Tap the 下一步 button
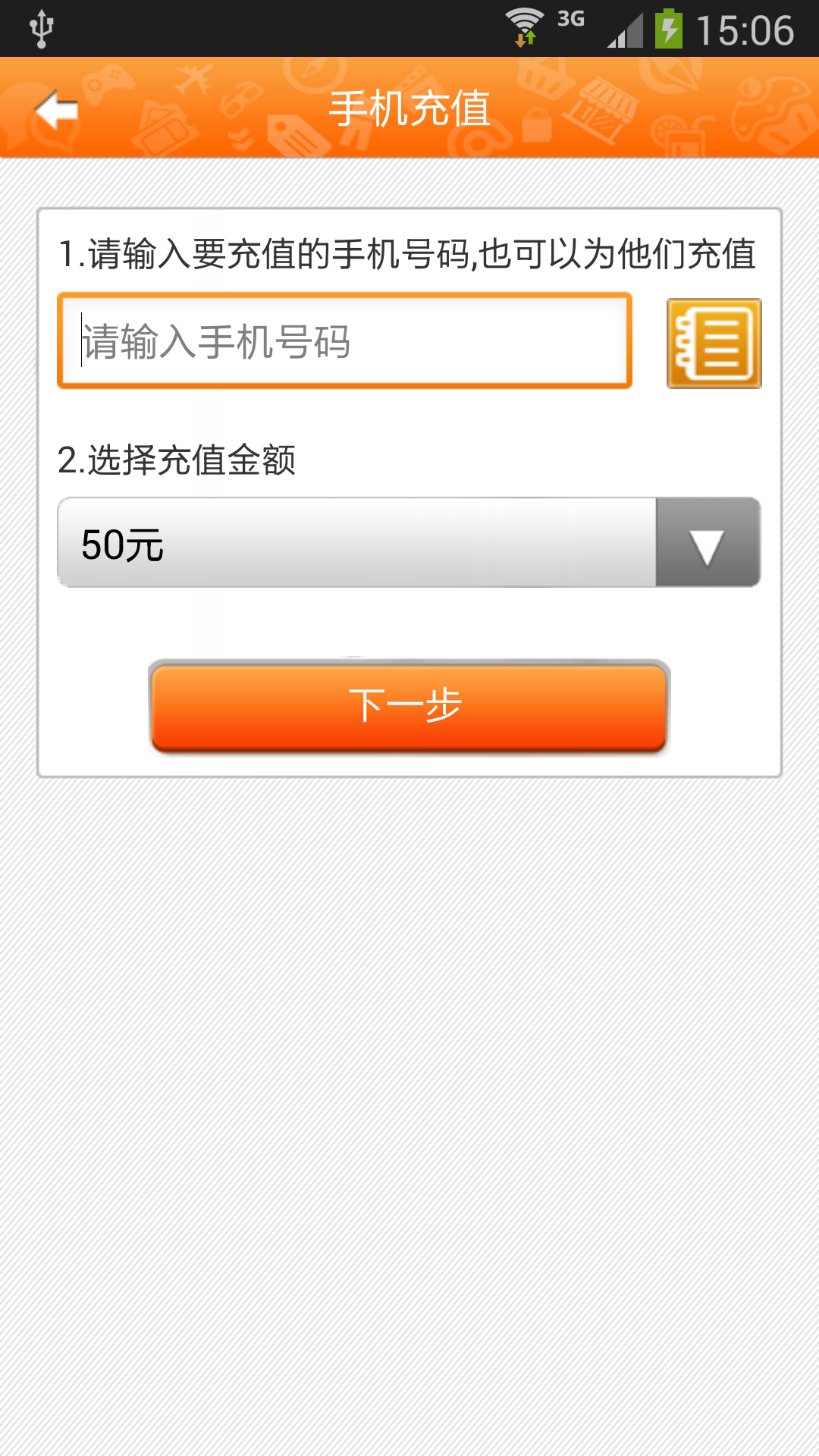The width and height of the screenshot is (819, 1456). pyautogui.click(x=409, y=707)
